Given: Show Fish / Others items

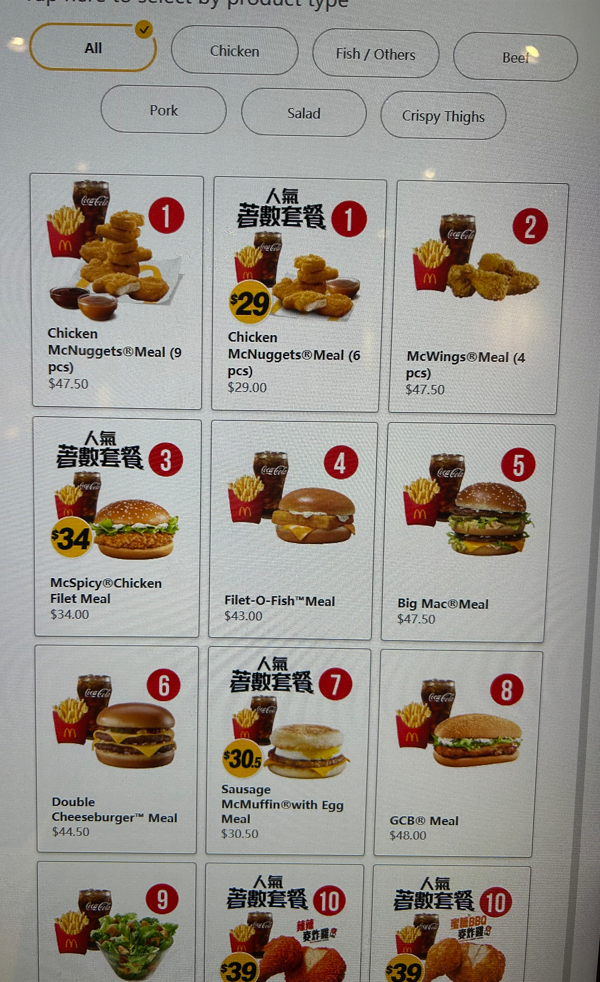Looking at the screenshot, I should (x=375, y=54).
